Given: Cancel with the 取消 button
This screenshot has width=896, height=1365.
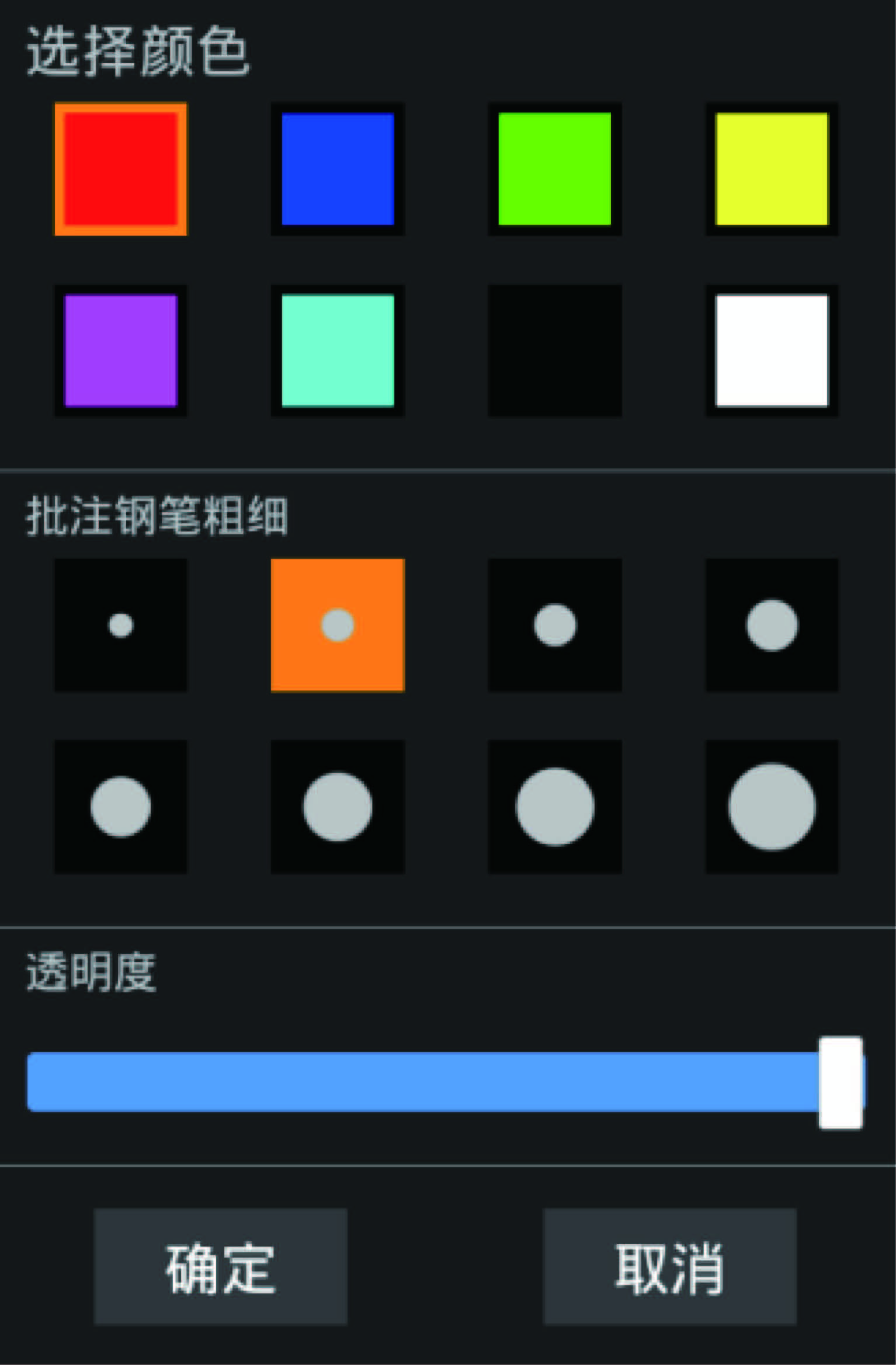Looking at the screenshot, I should [x=669, y=1267].
